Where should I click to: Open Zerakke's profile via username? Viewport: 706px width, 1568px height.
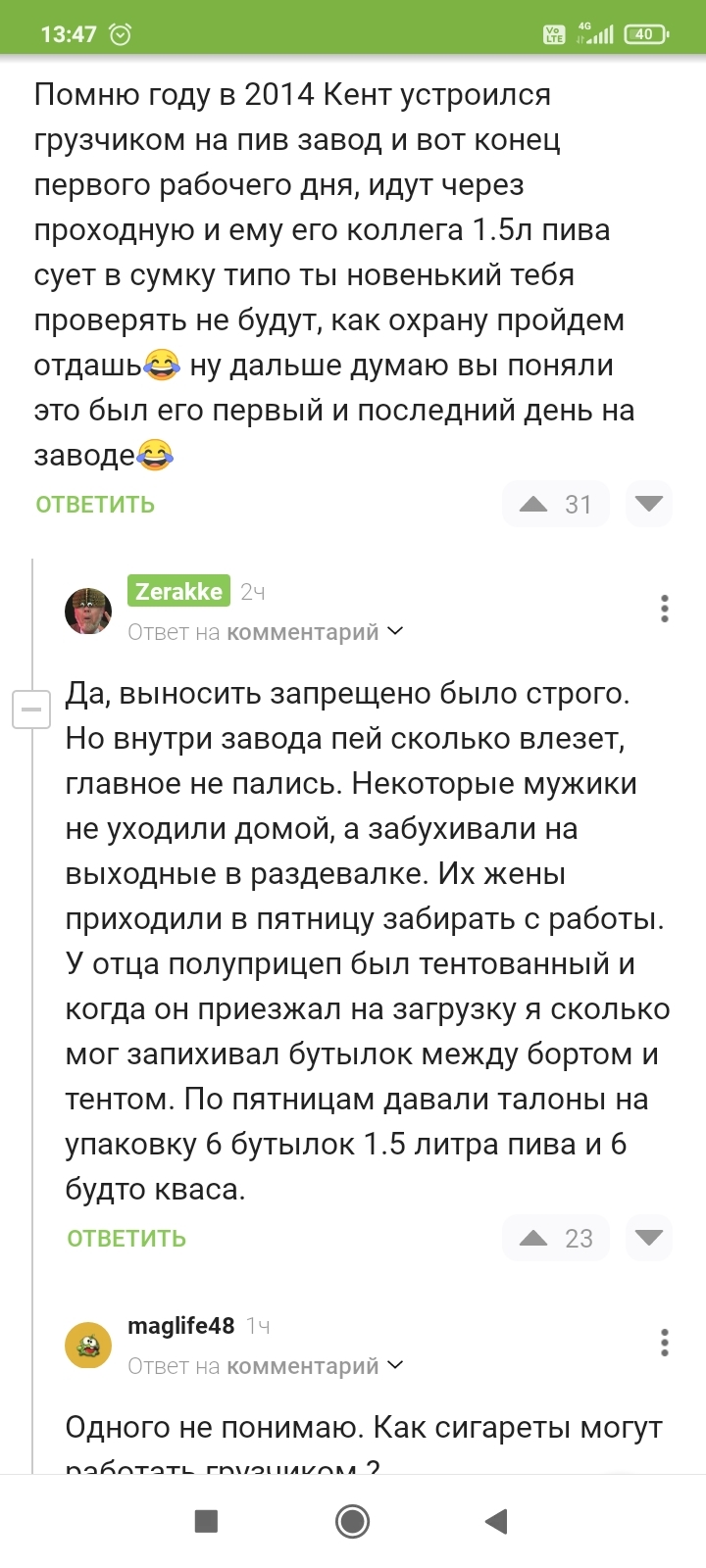178,591
